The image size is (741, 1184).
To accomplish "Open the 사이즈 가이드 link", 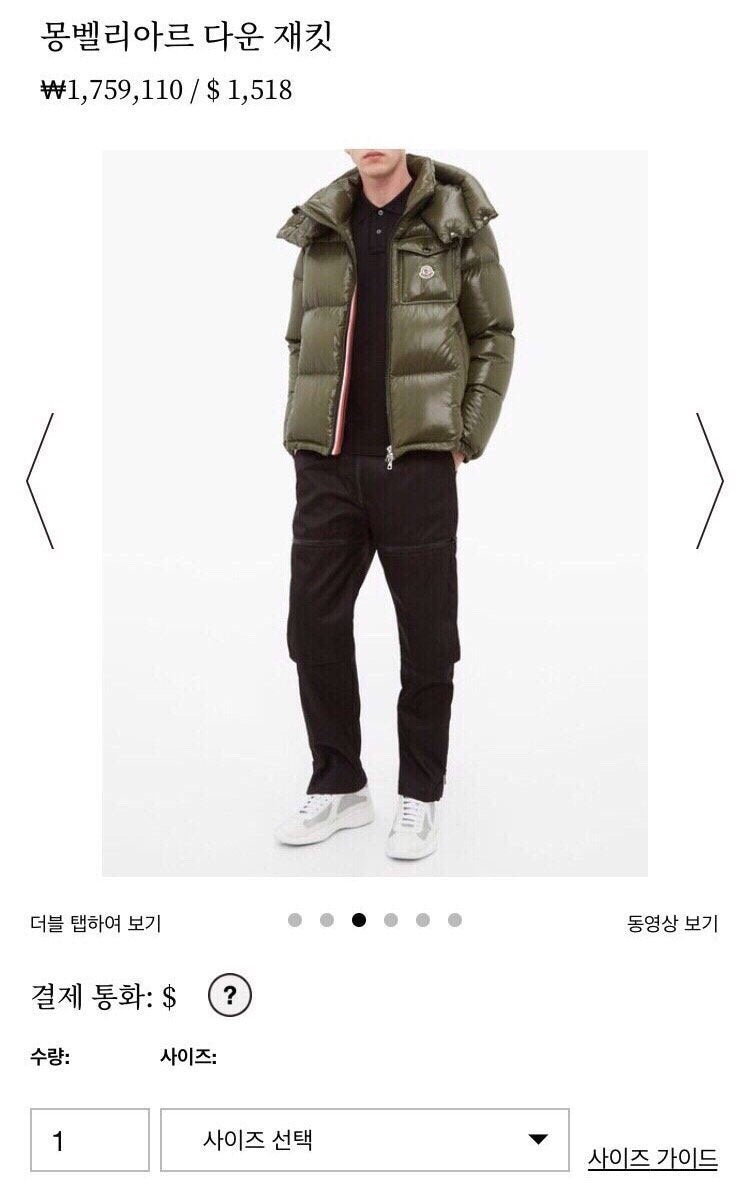I will (x=652, y=1159).
